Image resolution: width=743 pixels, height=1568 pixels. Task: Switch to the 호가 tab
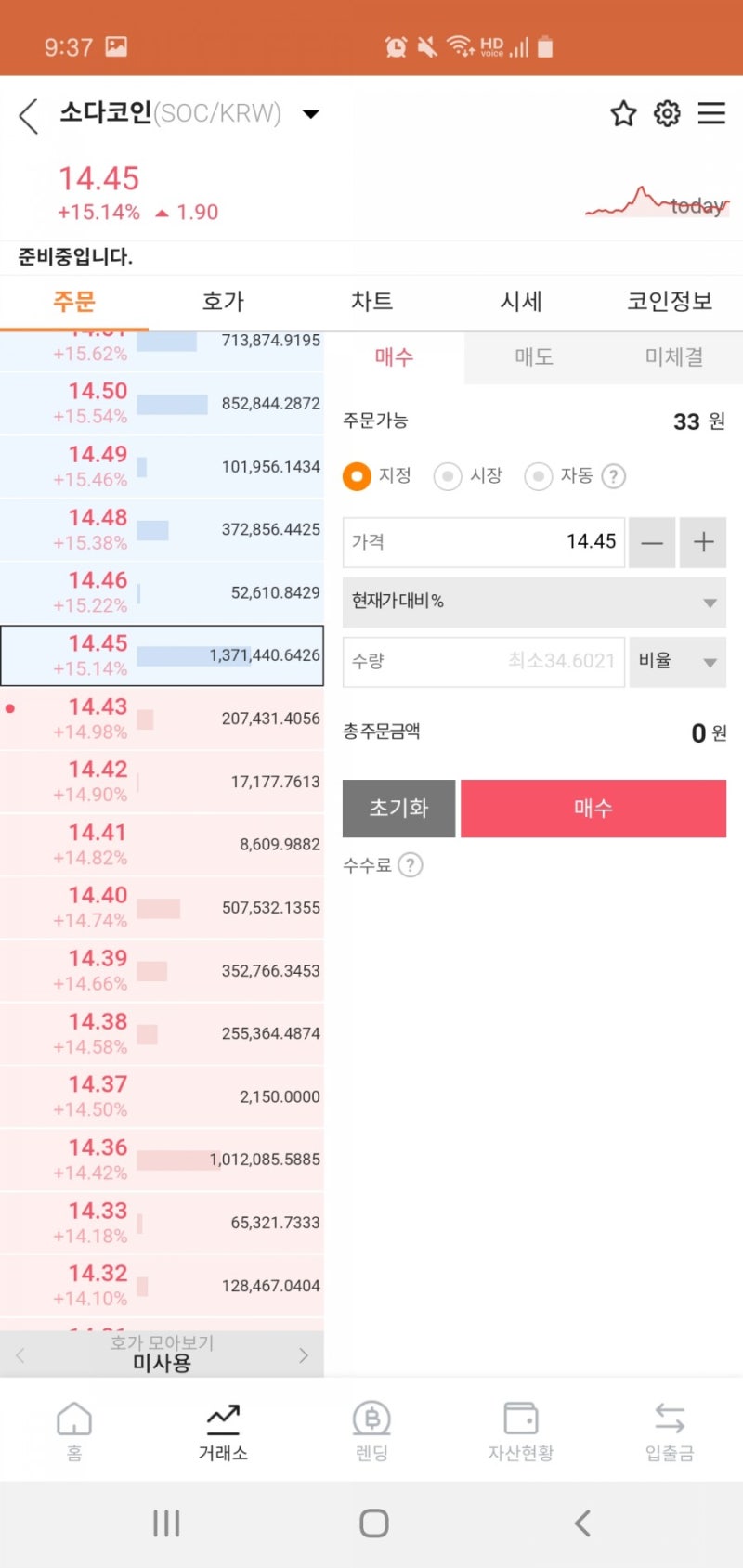coord(223,302)
